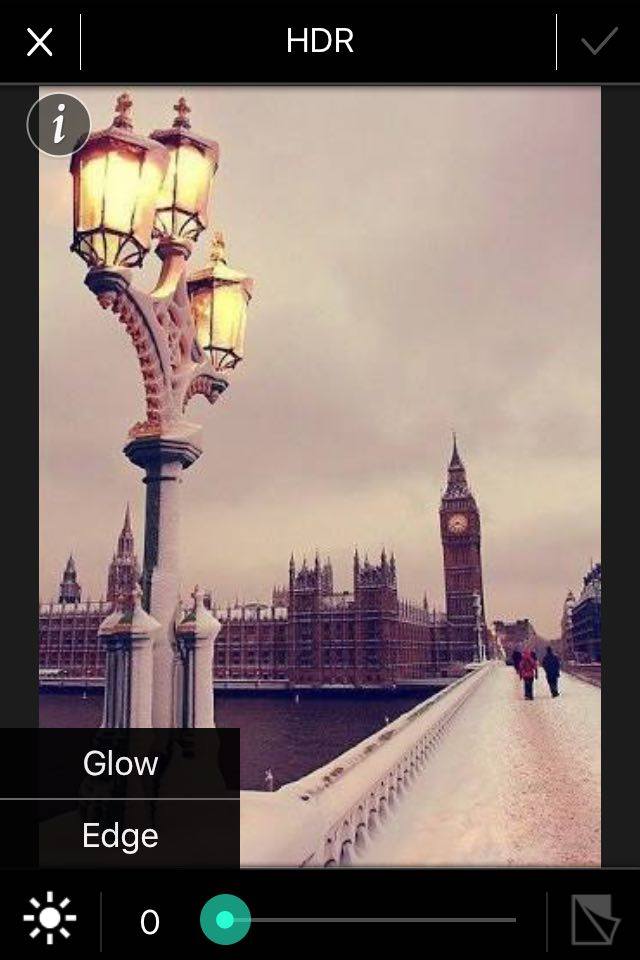
Task: Tap the brightness sun icon
Action: click(x=50, y=920)
